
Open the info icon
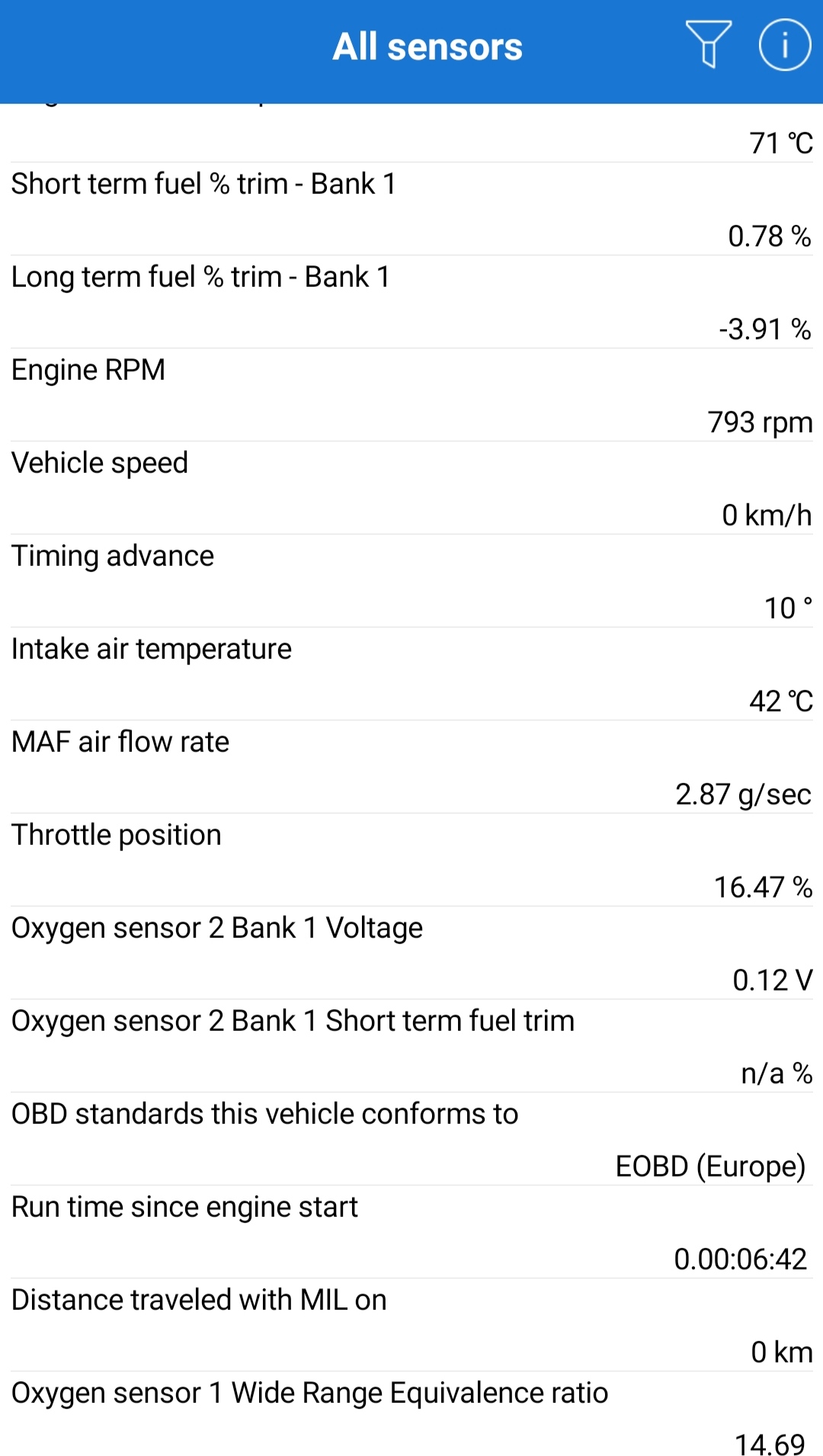(785, 45)
